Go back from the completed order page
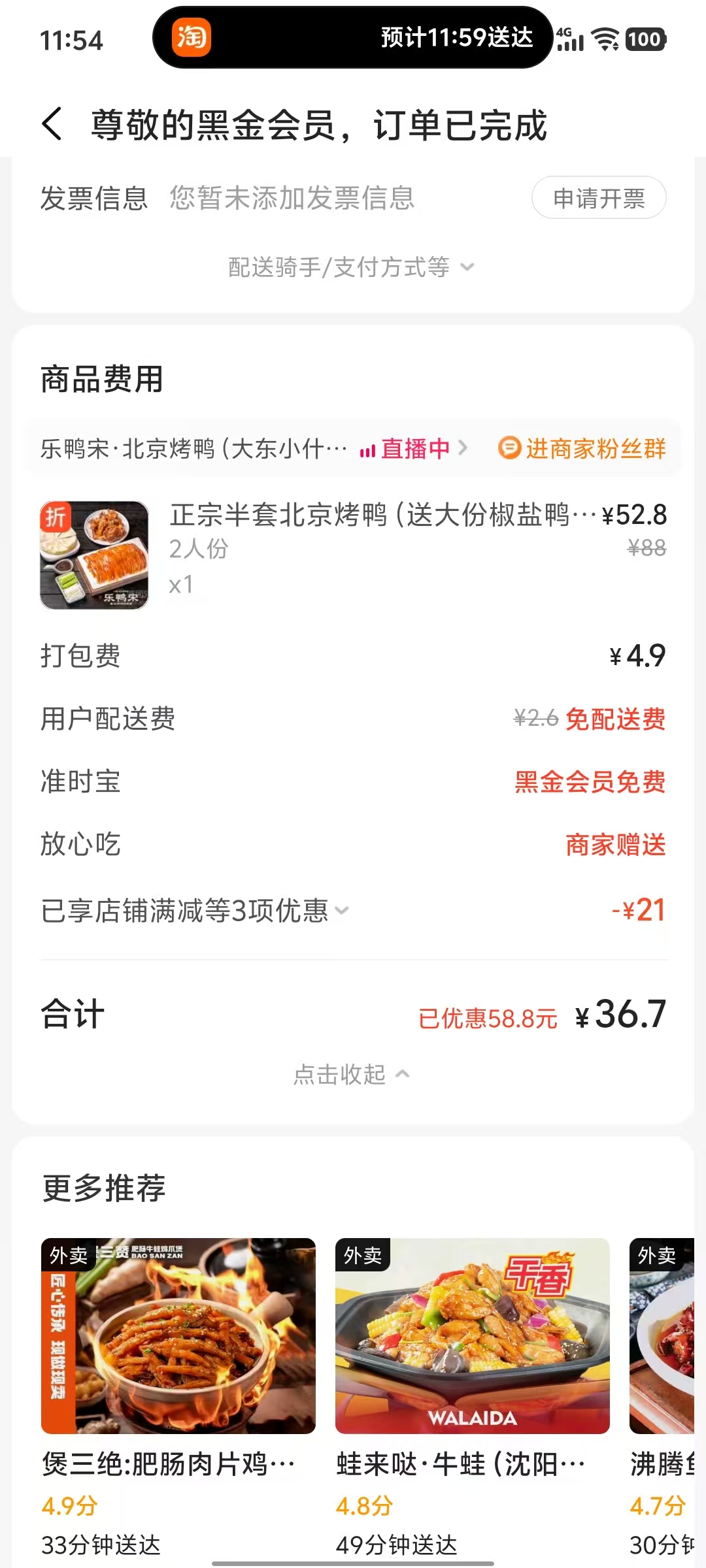The width and height of the screenshot is (706, 1568). pos(52,124)
